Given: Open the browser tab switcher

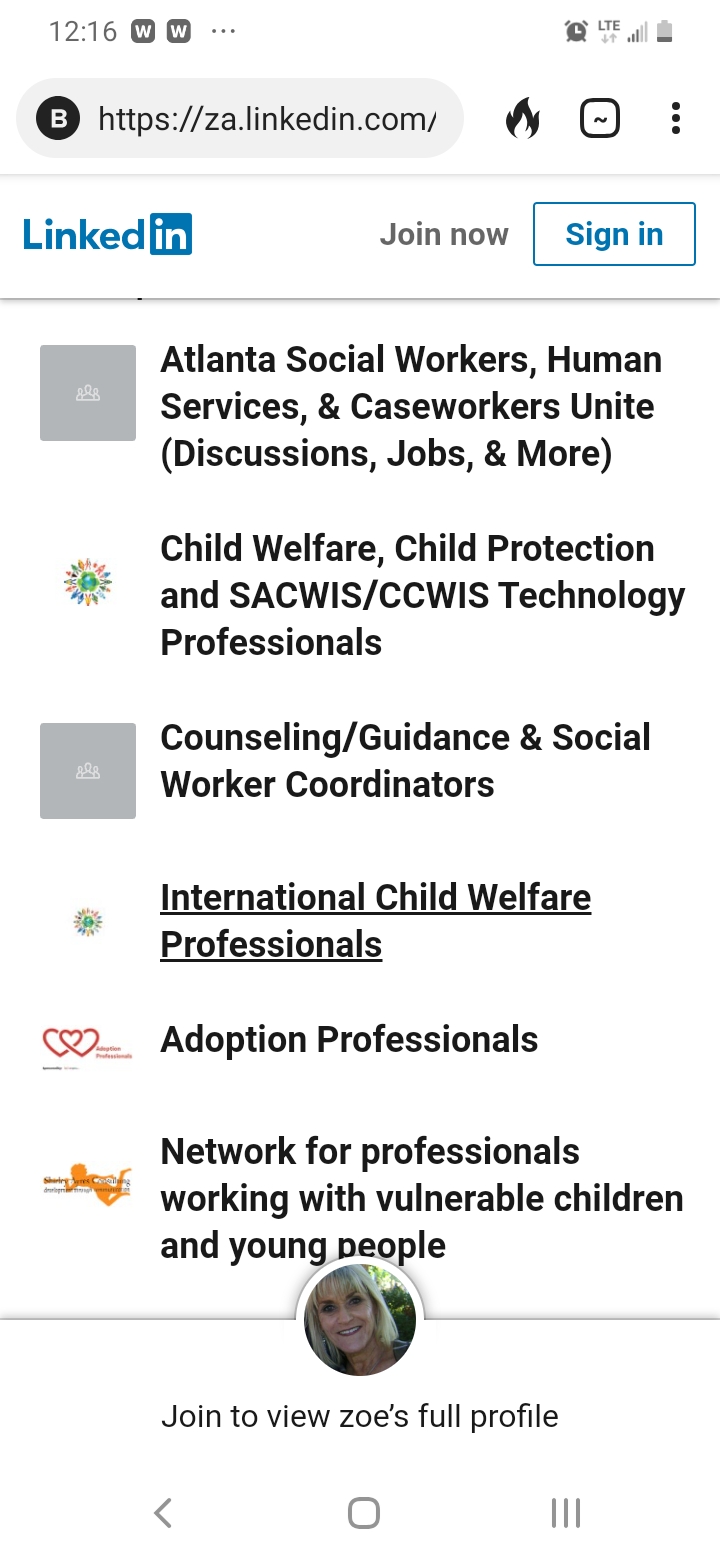Looking at the screenshot, I should pos(600,120).
